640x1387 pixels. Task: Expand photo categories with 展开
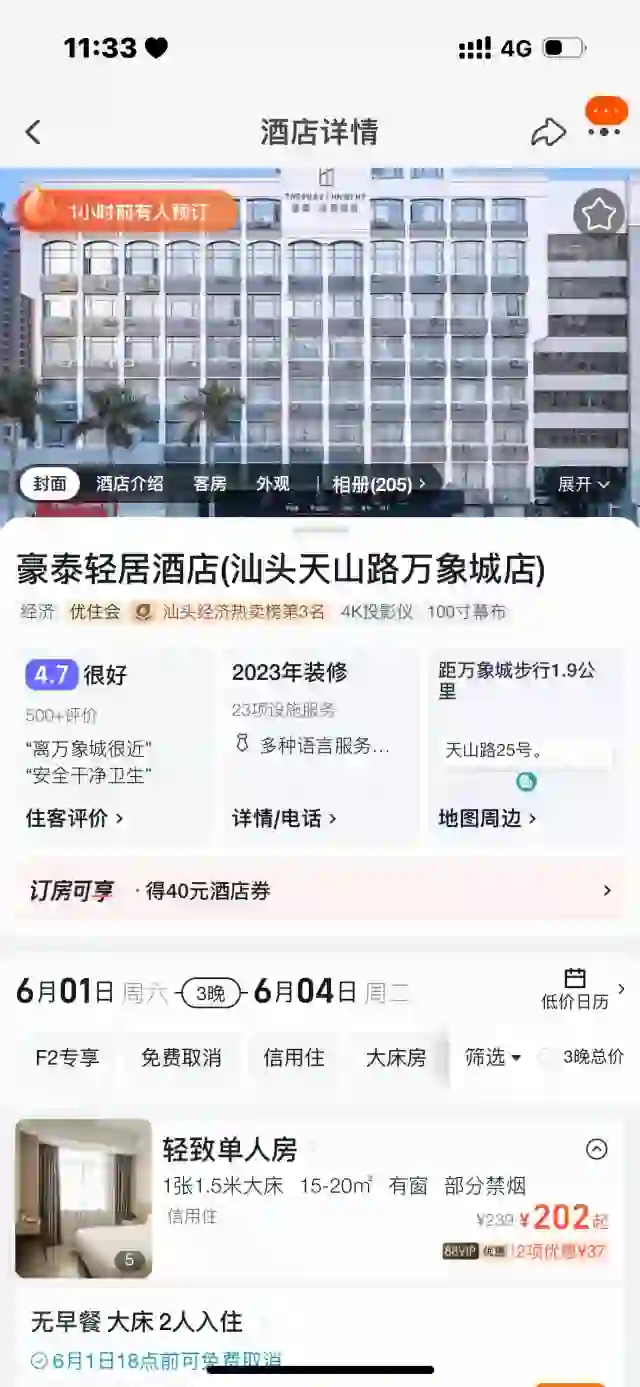click(583, 484)
